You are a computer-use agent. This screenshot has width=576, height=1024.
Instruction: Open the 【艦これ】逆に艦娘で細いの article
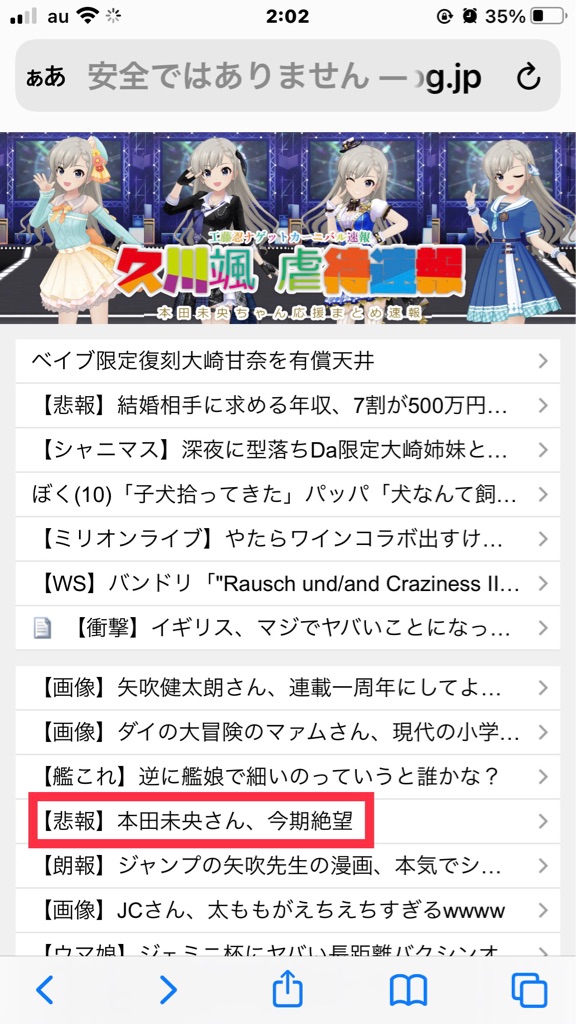(x=288, y=777)
